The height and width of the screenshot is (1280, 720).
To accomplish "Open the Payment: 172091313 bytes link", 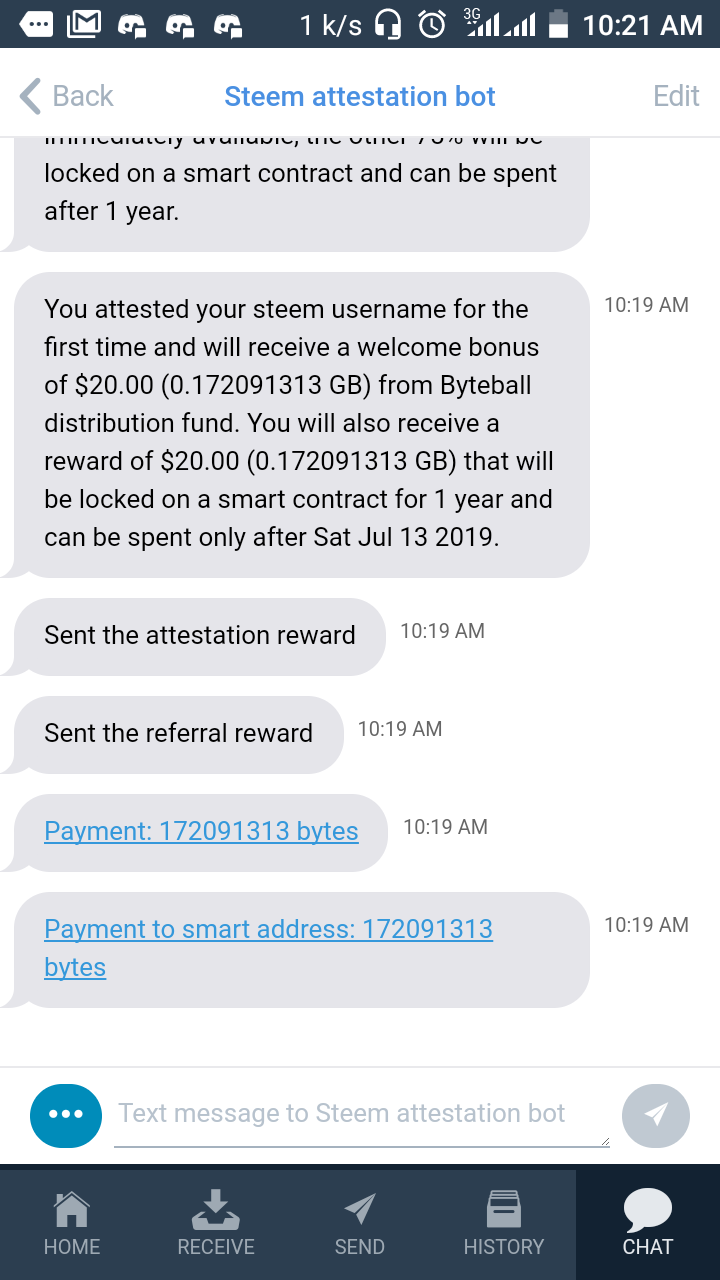I will 201,832.
